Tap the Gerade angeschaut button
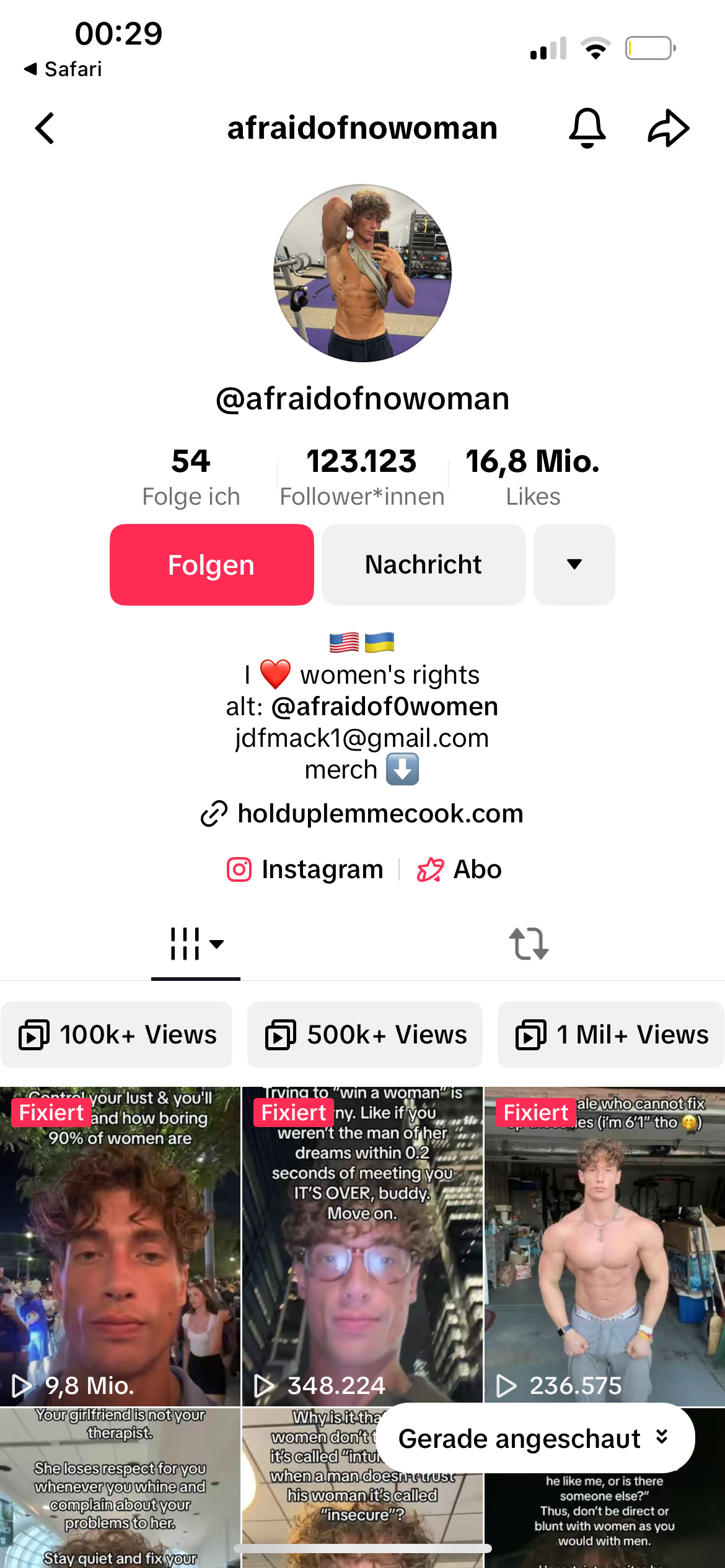 click(x=534, y=1439)
